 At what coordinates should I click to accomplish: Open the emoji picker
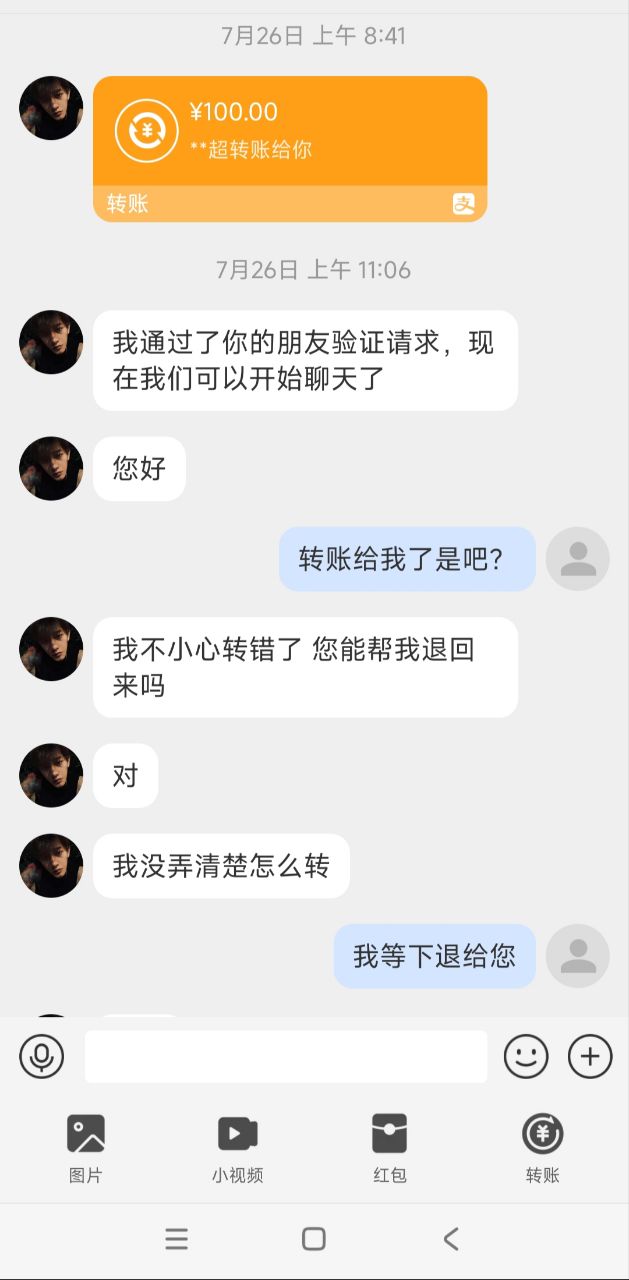click(x=526, y=1056)
